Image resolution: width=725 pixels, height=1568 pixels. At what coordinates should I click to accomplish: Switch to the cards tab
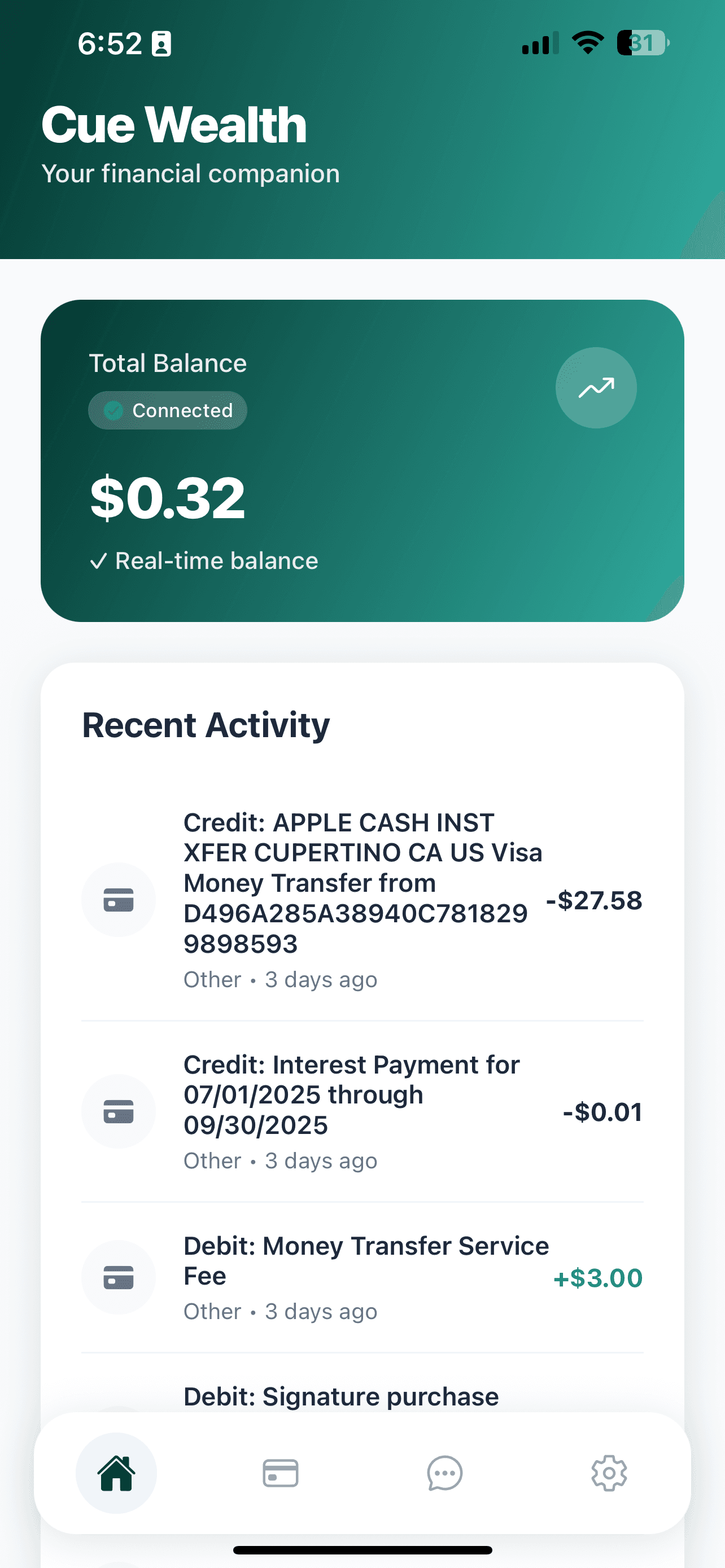[x=281, y=1473]
